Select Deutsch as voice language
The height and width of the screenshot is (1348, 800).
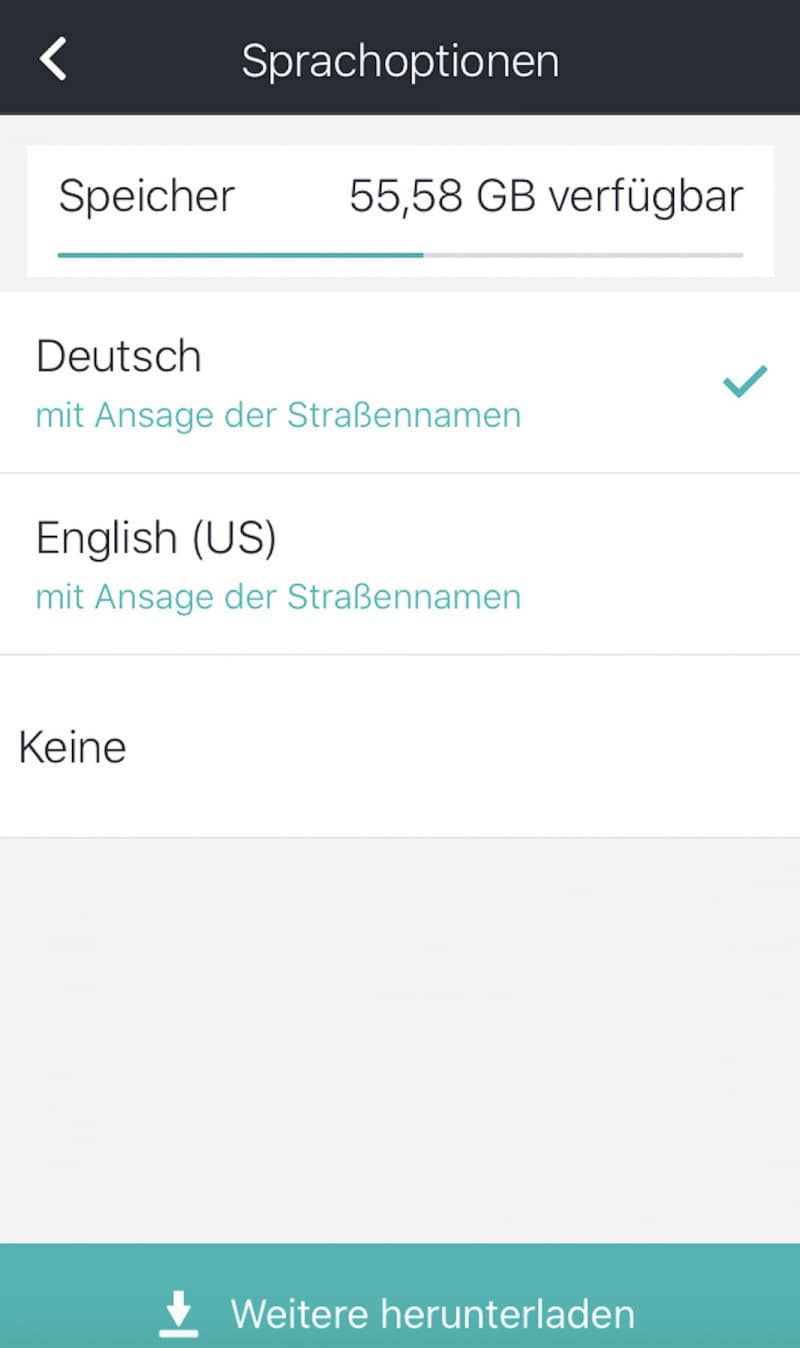click(x=400, y=383)
